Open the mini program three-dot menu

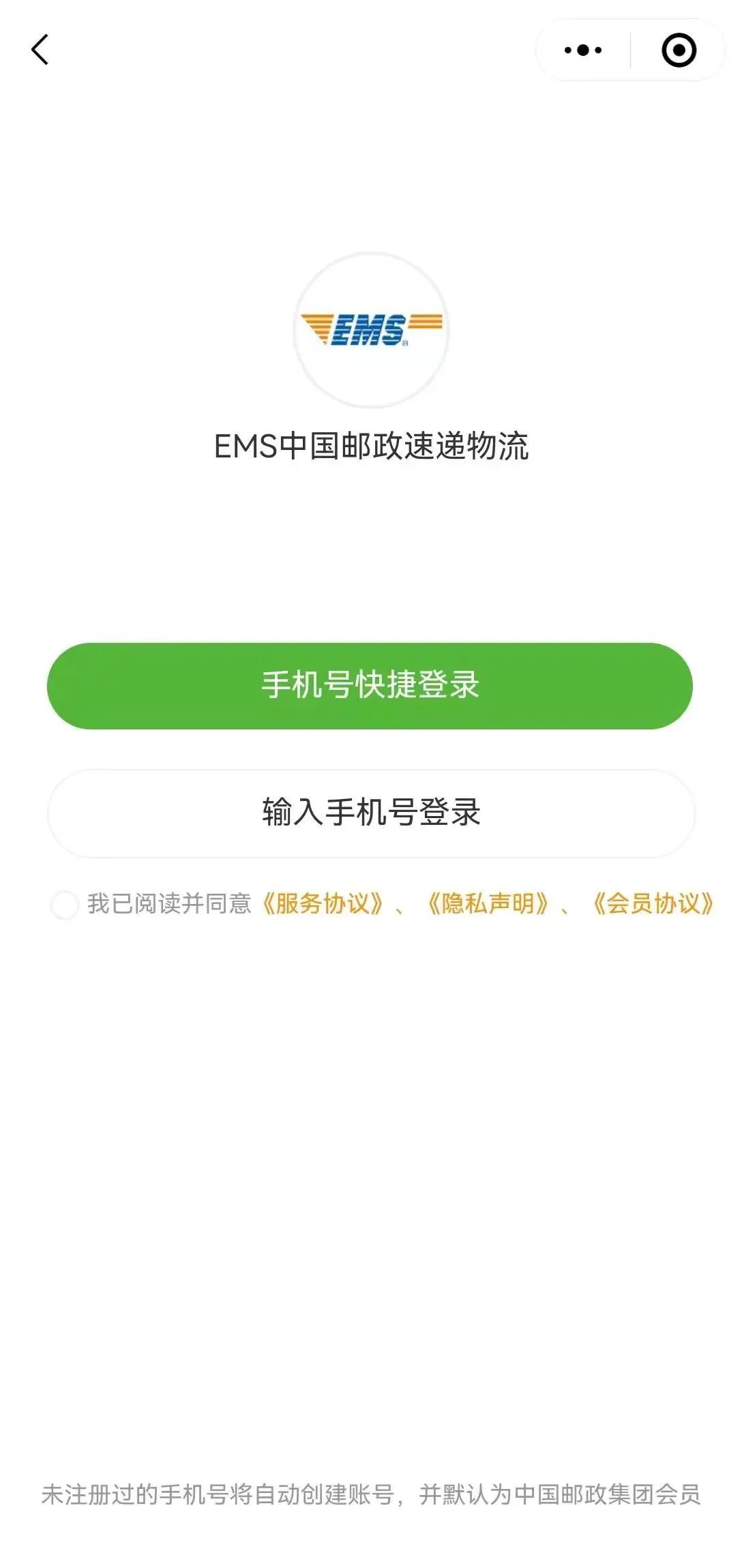point(583,50)
